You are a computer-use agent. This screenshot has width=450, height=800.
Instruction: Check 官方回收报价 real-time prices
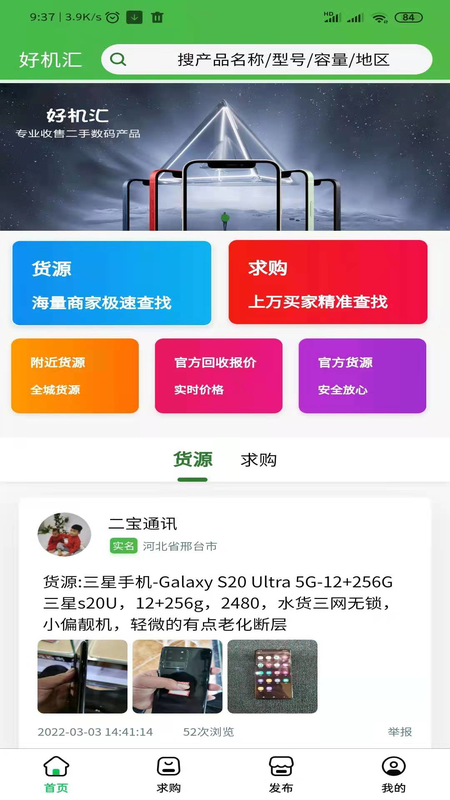219,376
